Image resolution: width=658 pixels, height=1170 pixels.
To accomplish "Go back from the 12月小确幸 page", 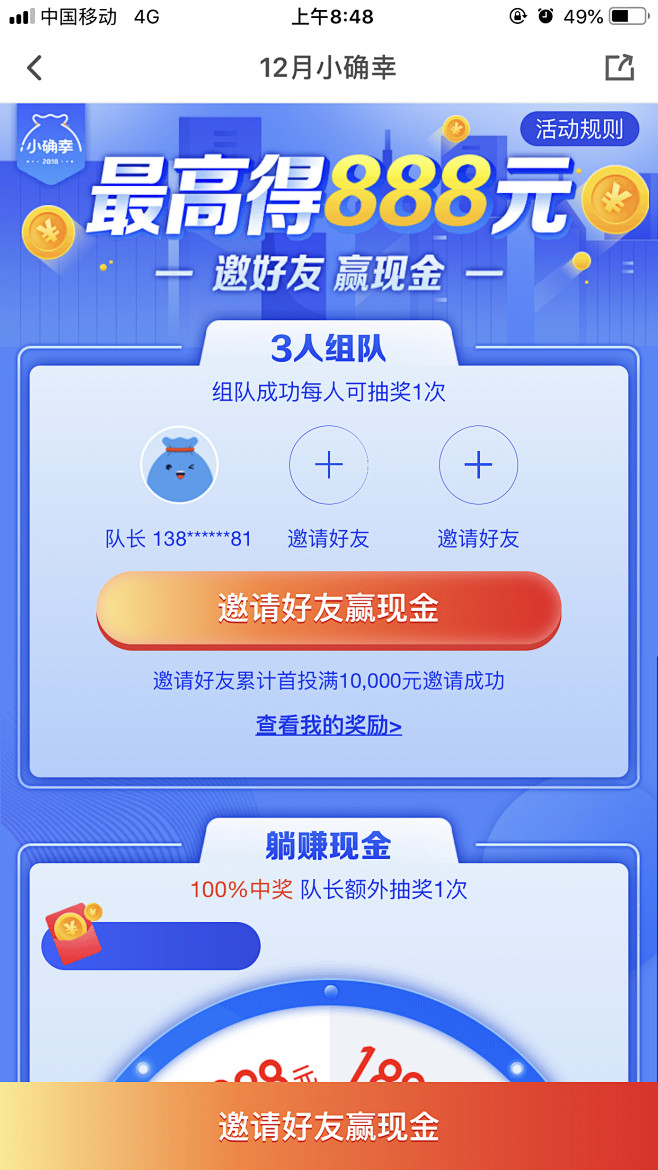I will (x=35, y=68).
